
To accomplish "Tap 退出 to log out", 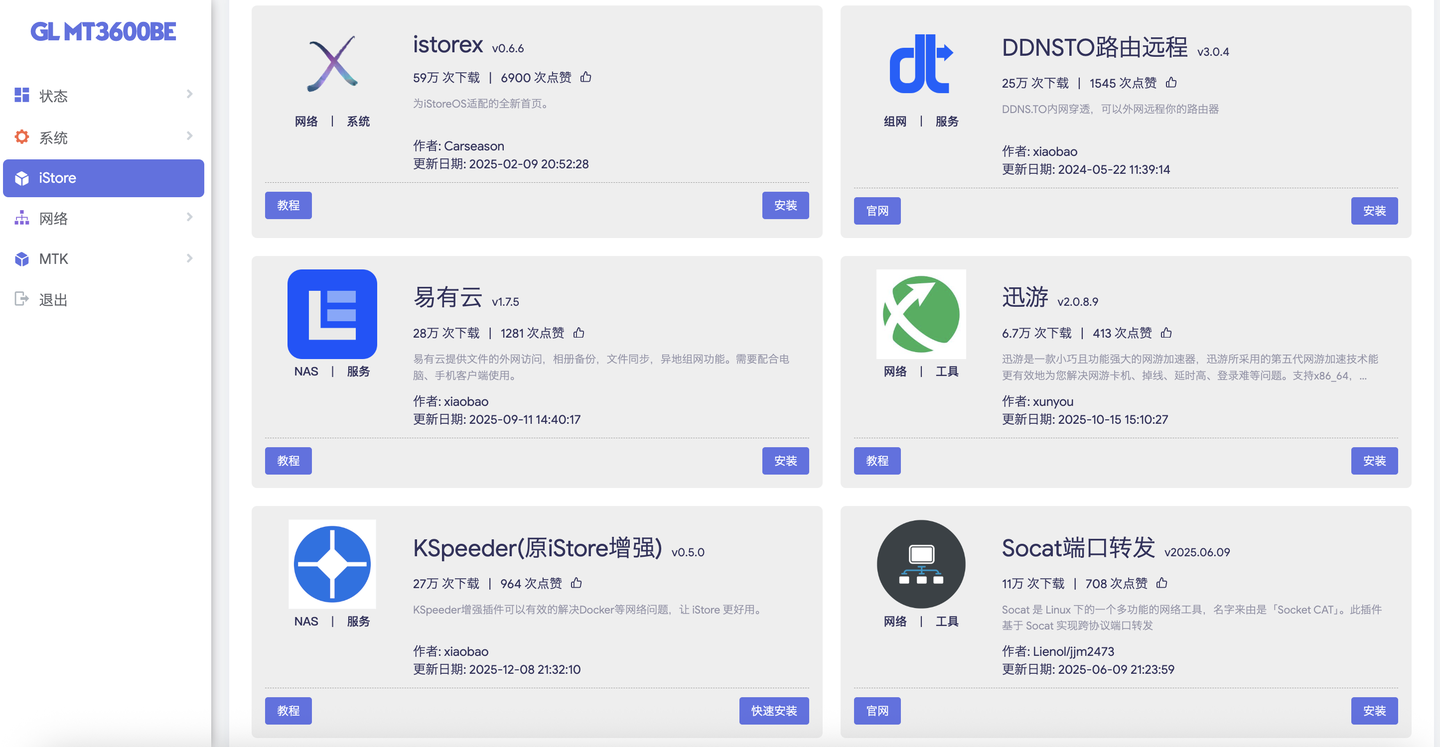I will (53, 300).
